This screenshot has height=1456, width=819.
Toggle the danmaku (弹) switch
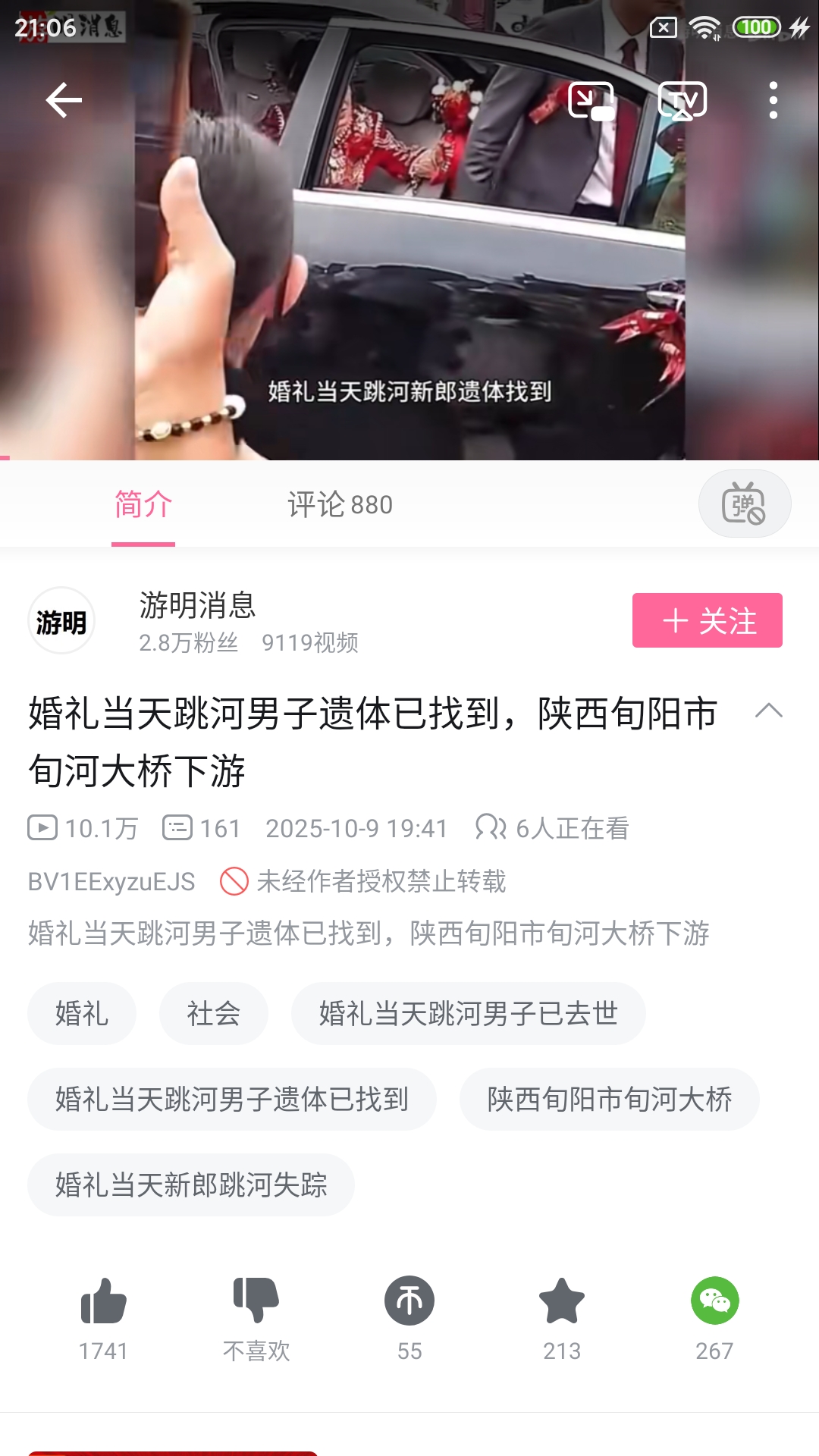pos(744,504)
